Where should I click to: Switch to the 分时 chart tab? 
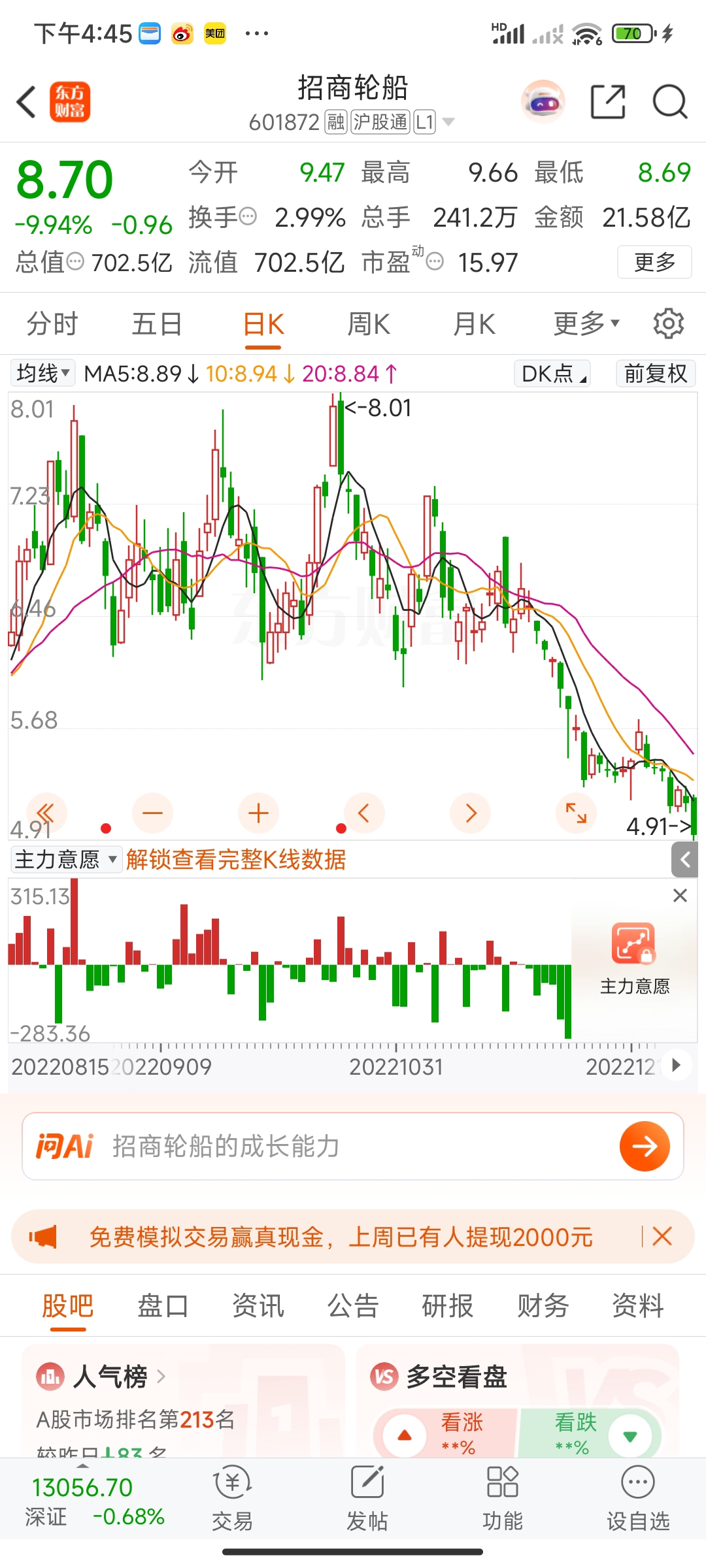52,324
